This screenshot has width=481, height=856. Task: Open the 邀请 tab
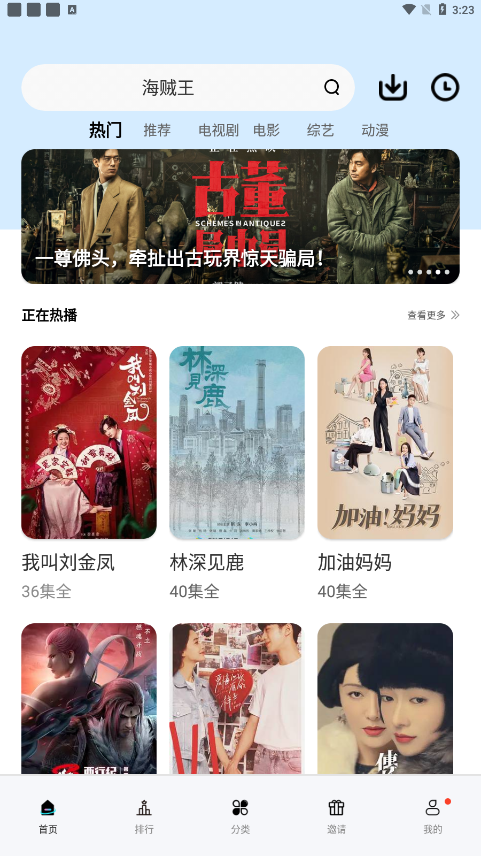(x=336, y=816)
